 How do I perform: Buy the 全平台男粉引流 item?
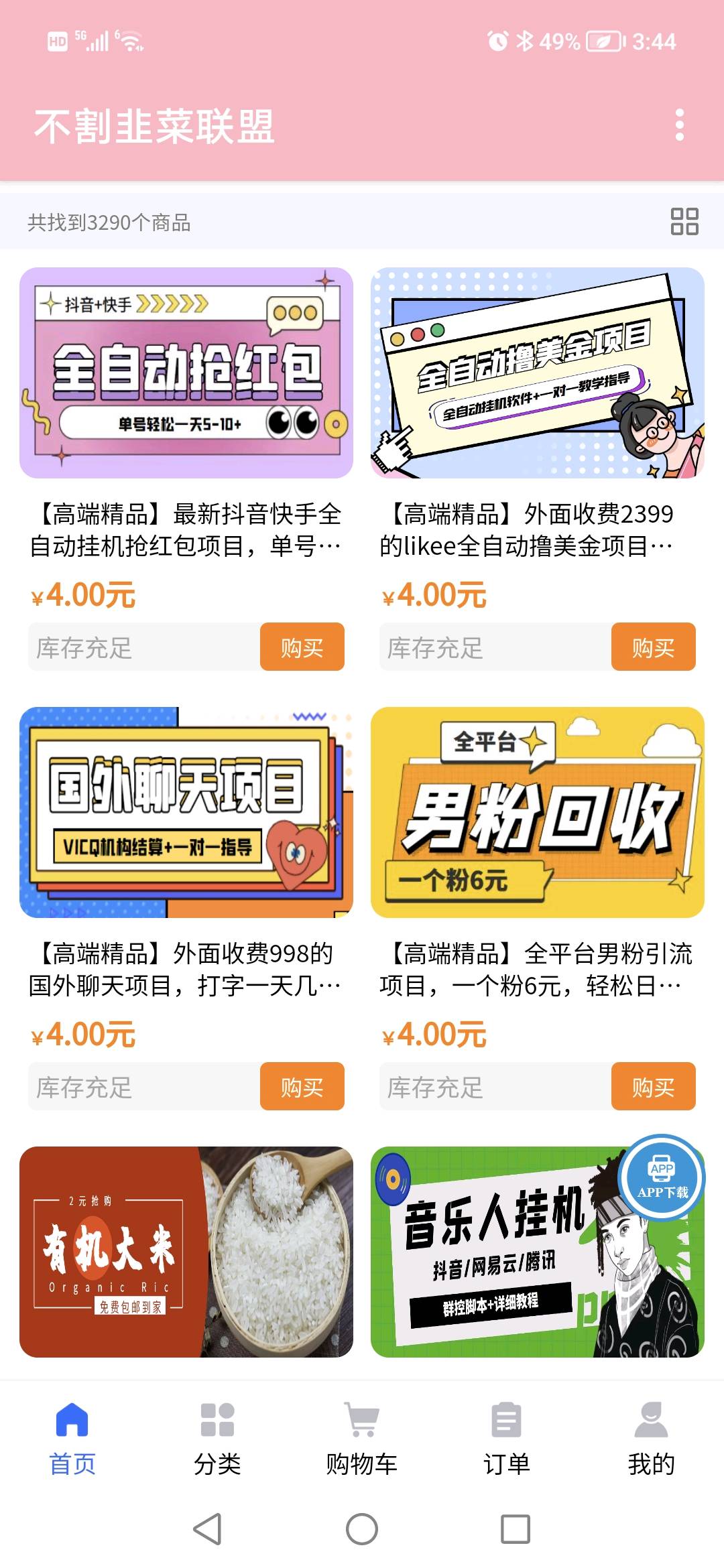point(653,1087)
